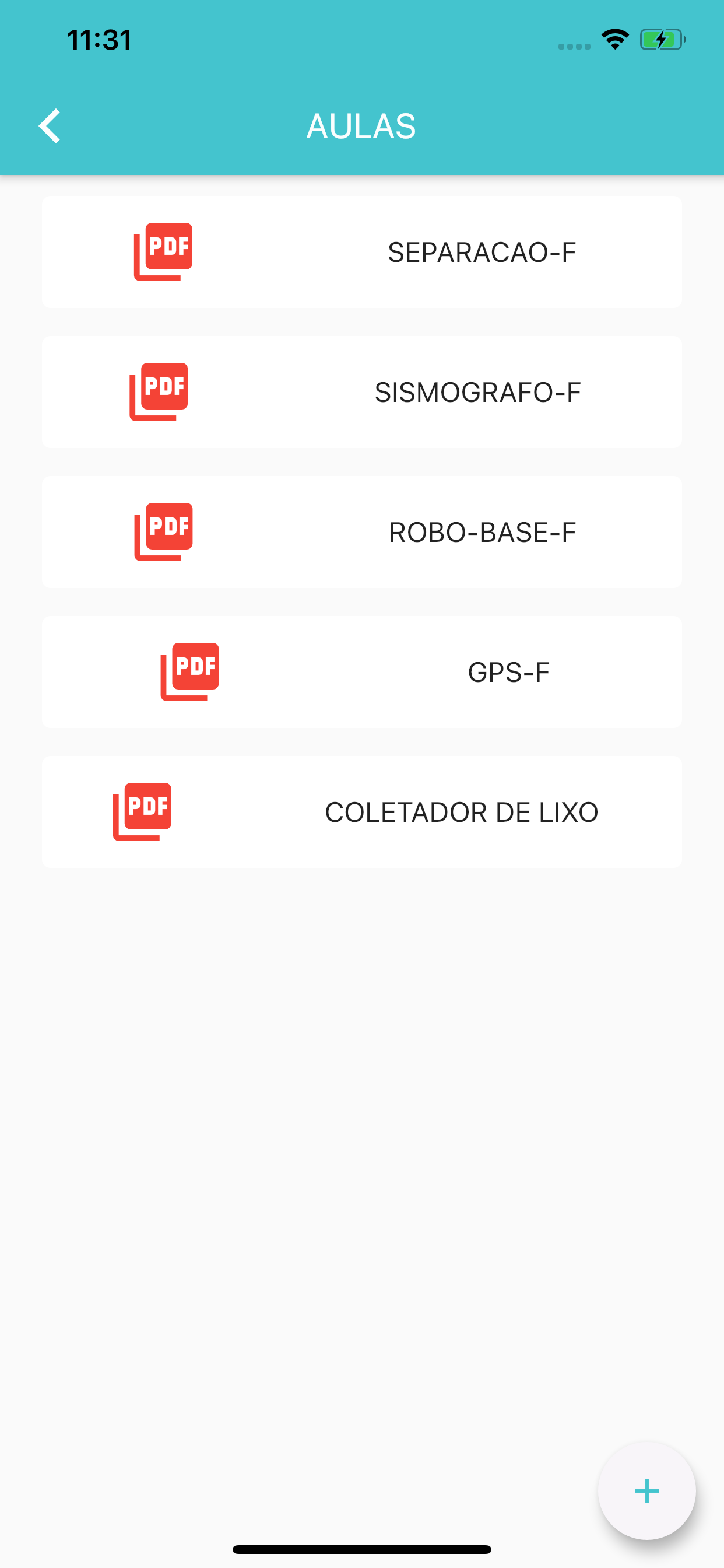Select the ROBO-BASE-F lesson
Image resolution: width=724 pixels, height=1568 pixels.
pos(361,532)
